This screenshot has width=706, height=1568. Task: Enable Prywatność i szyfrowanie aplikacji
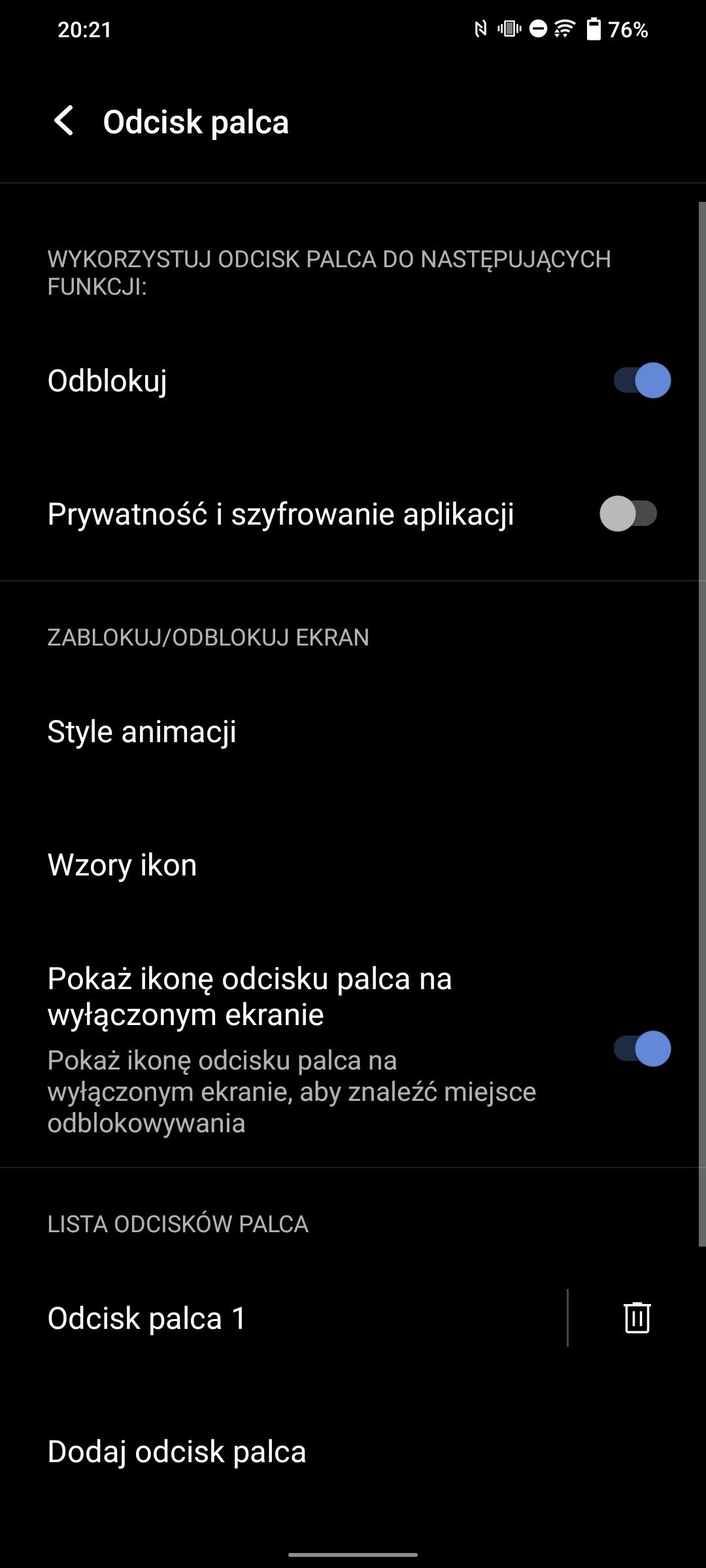click(x=628, y=514)
